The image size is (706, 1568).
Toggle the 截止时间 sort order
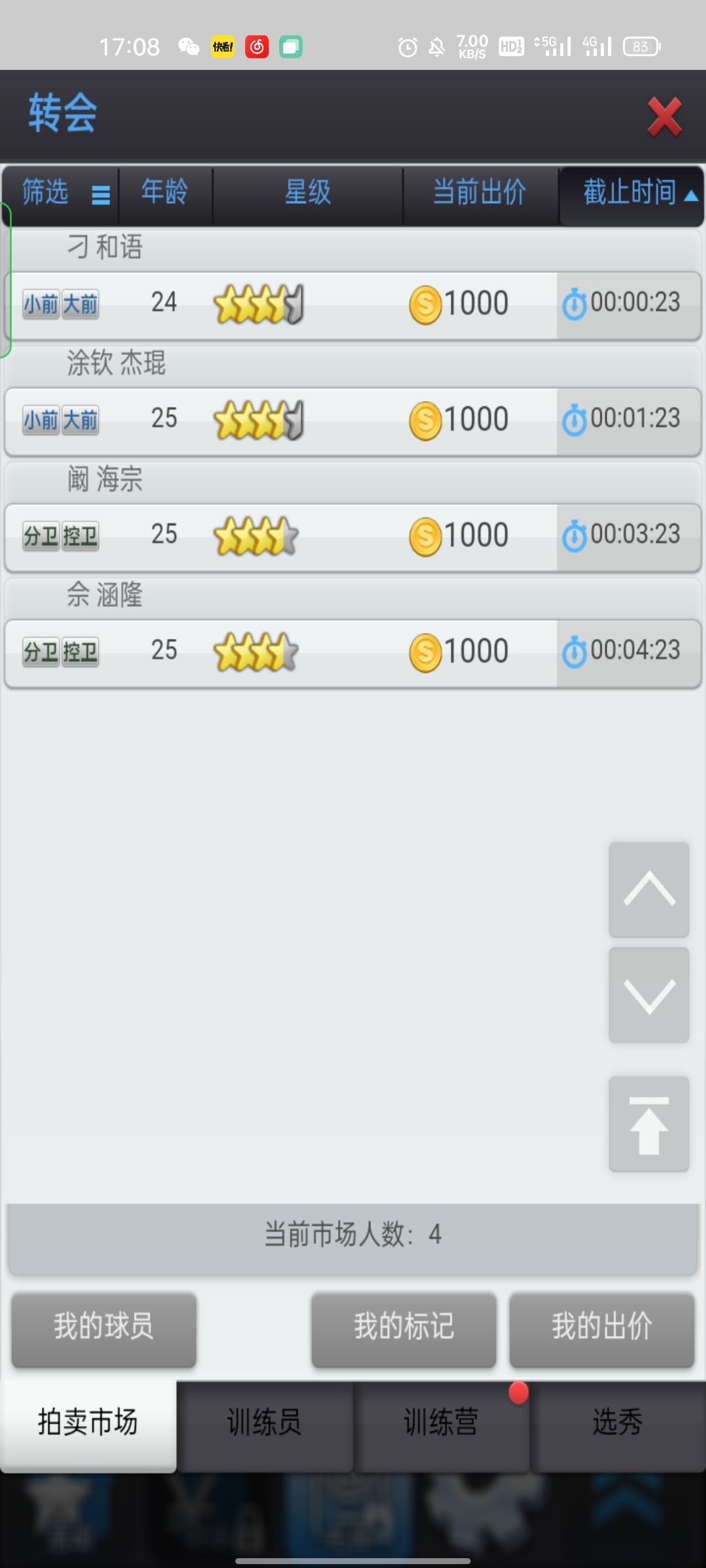pyautogui.click(x=631, y=193)
